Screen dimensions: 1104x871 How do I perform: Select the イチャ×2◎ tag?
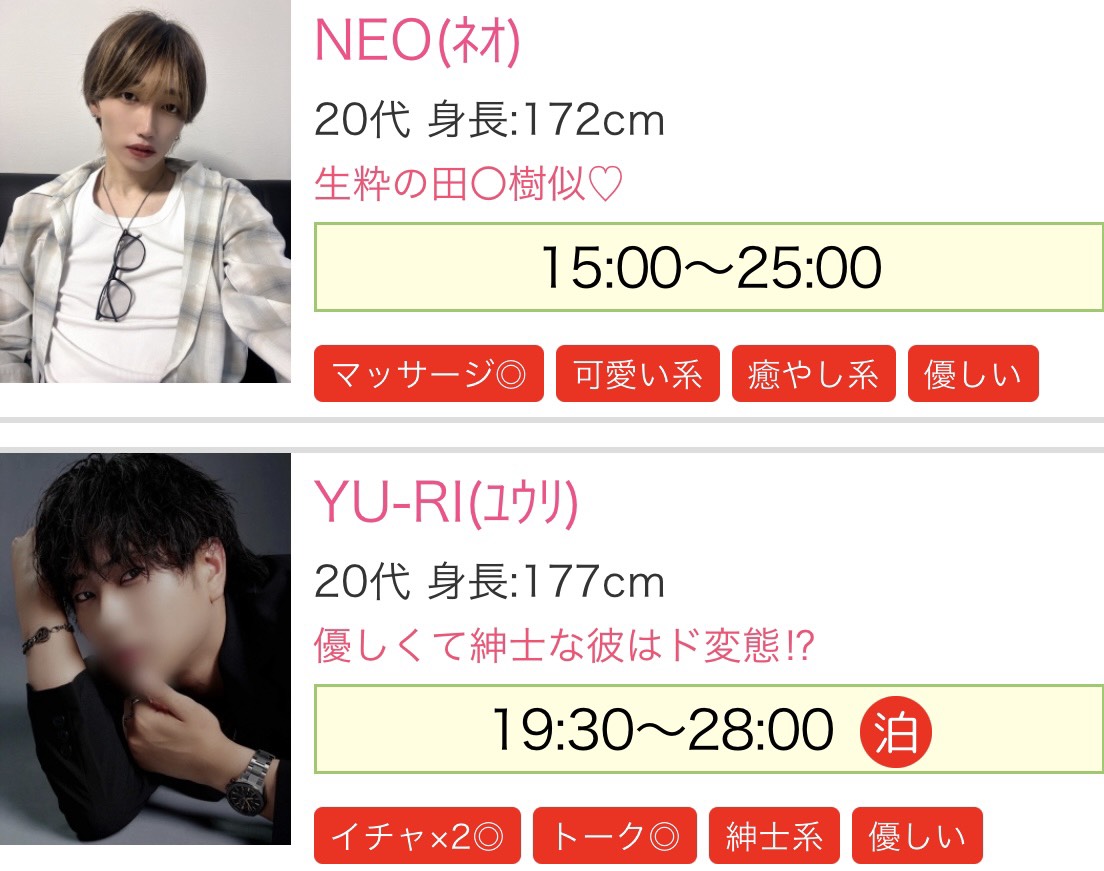pyautogui.click(x=417, y=836)
